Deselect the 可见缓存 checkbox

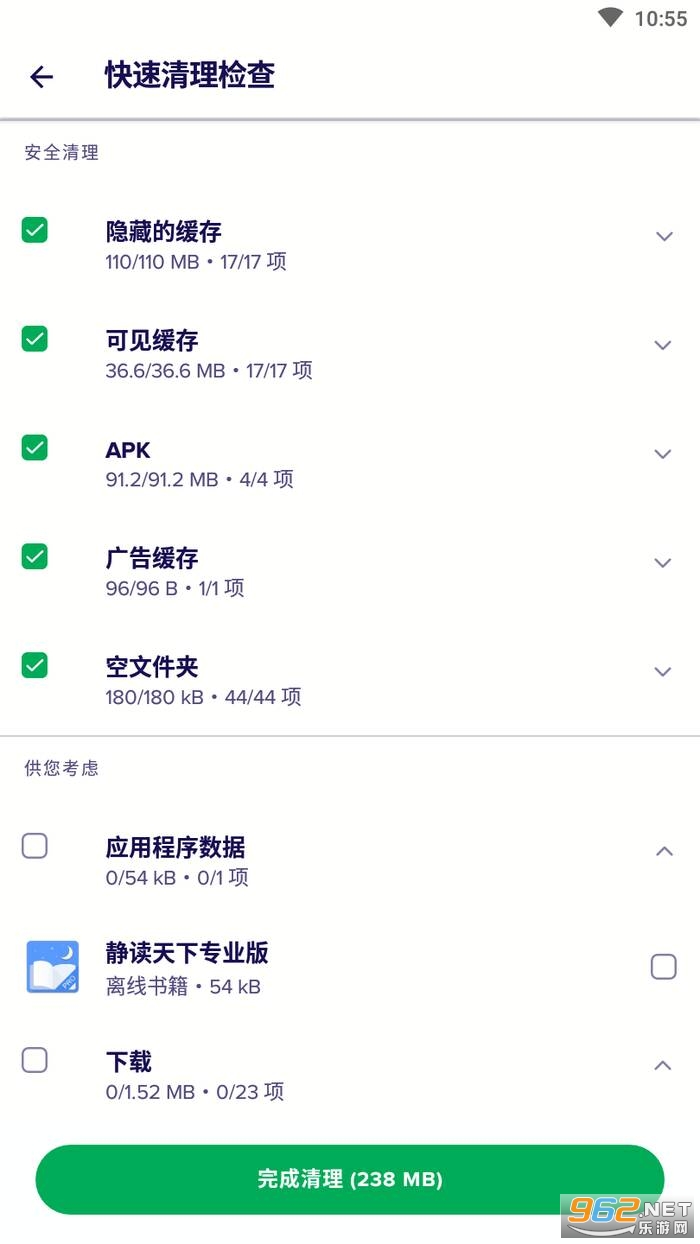pos(35,339)
